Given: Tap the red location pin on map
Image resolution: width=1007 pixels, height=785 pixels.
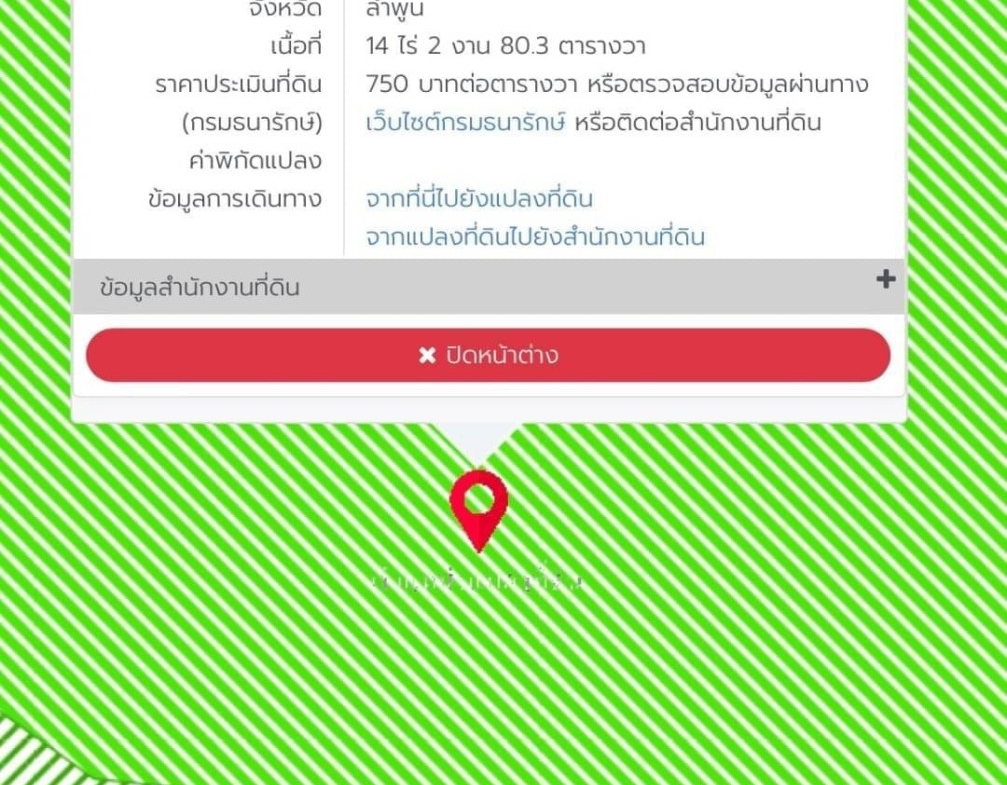Looking at the screenshot, I should pos(479,507).
